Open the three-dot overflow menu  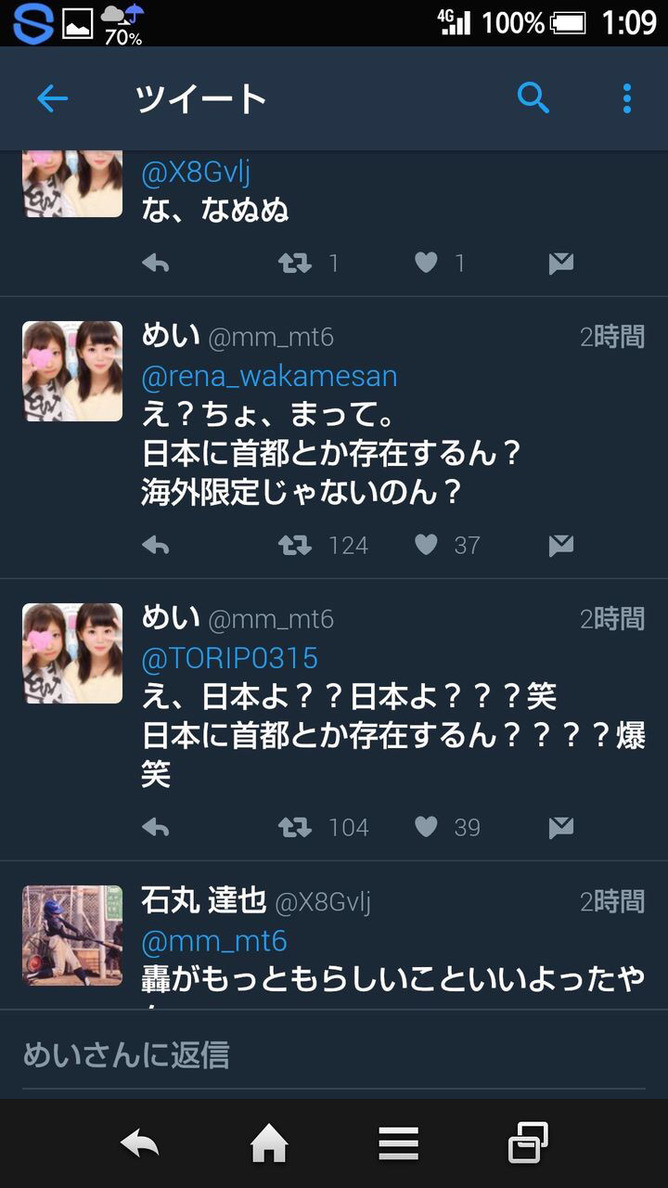(626, 98)
